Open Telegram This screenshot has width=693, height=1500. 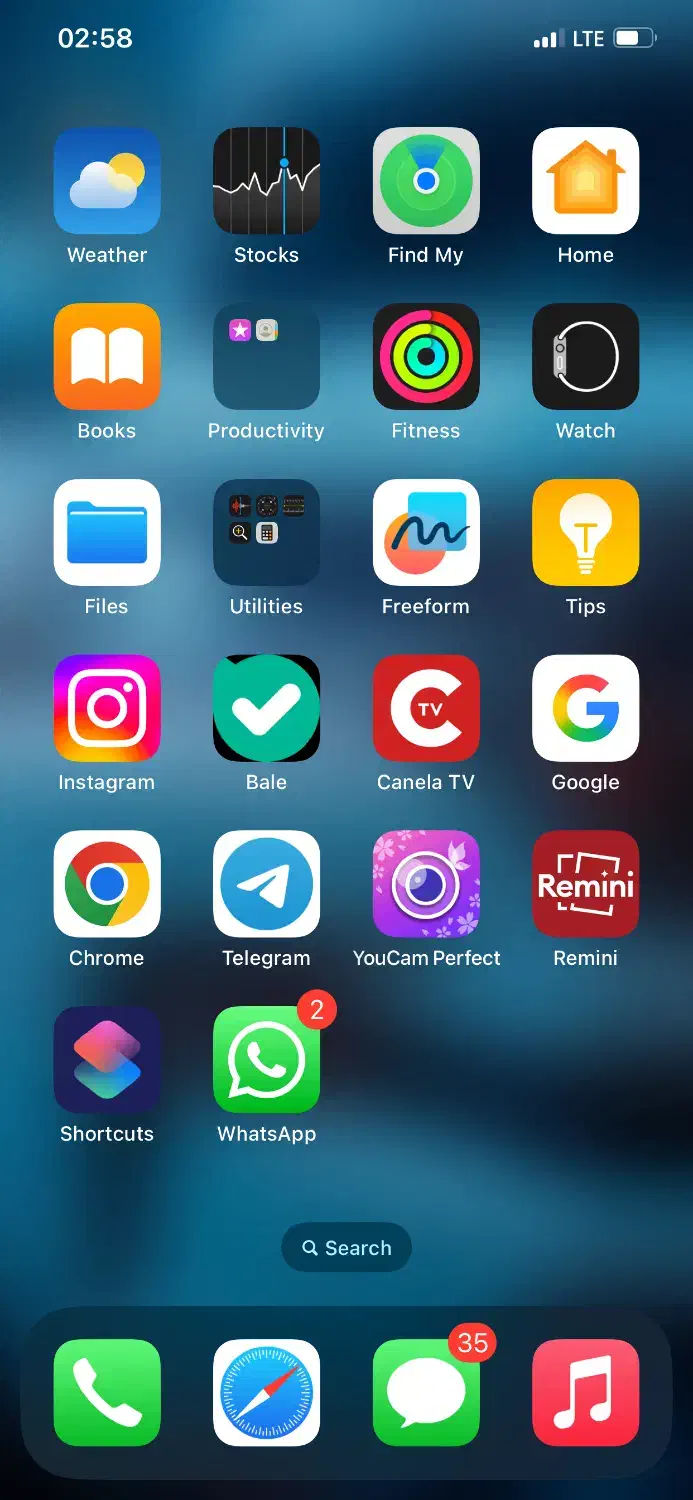pos(266,884)
